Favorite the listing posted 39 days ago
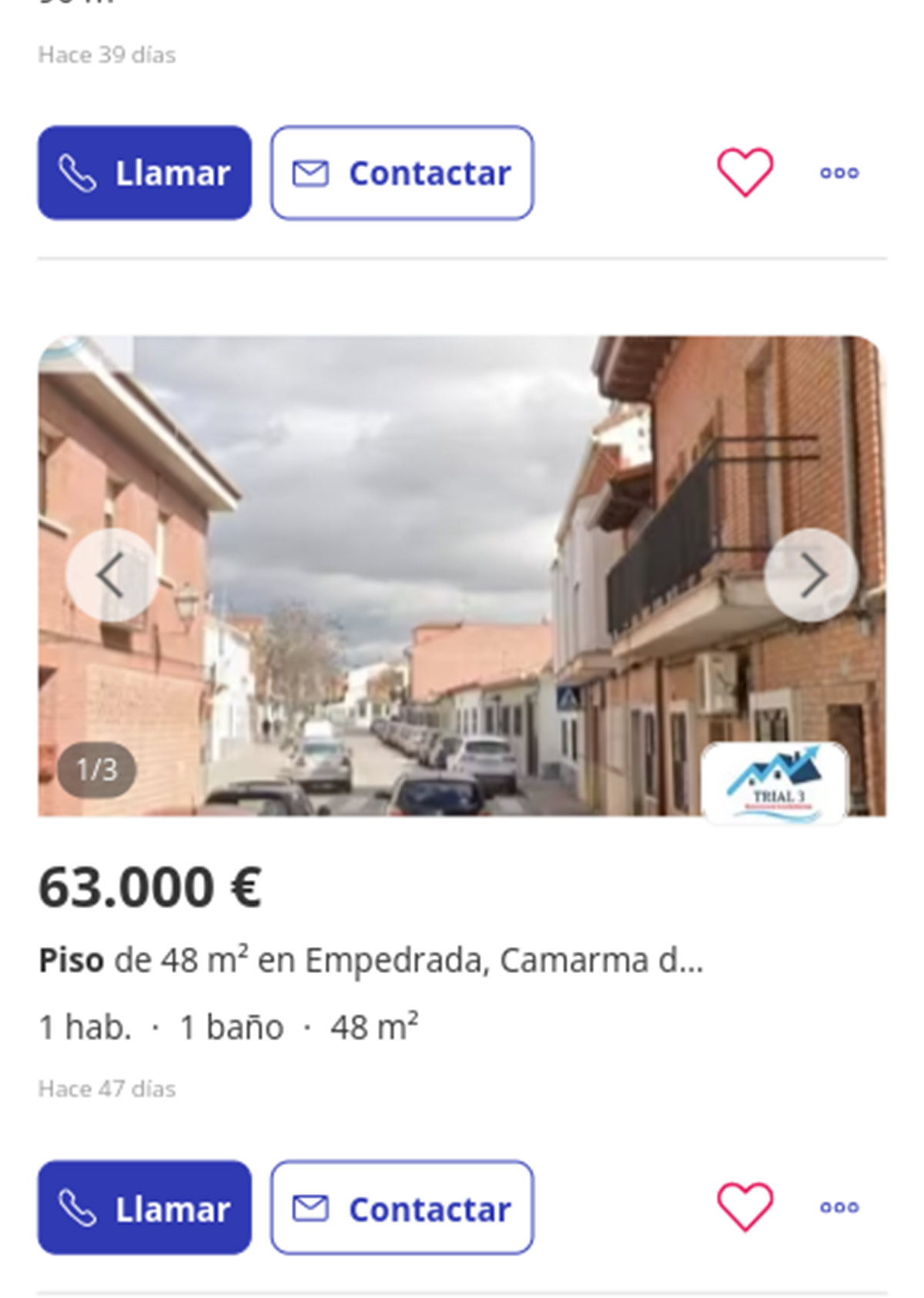The width and height of the screenshot is (924, 1298). (x=745, y=172)
